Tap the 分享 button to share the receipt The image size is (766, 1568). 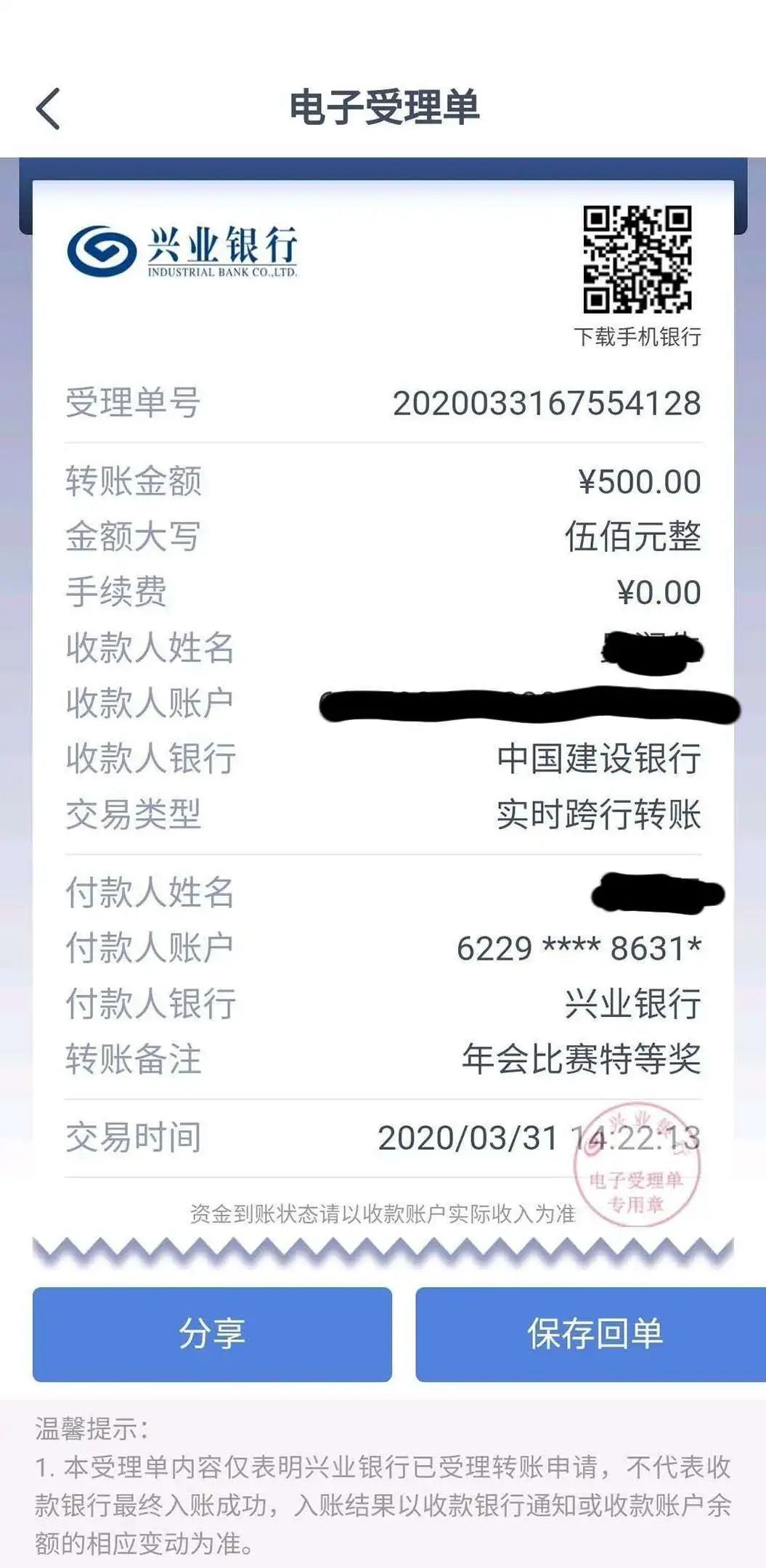pyautogui.click(x=212, y=1334)
